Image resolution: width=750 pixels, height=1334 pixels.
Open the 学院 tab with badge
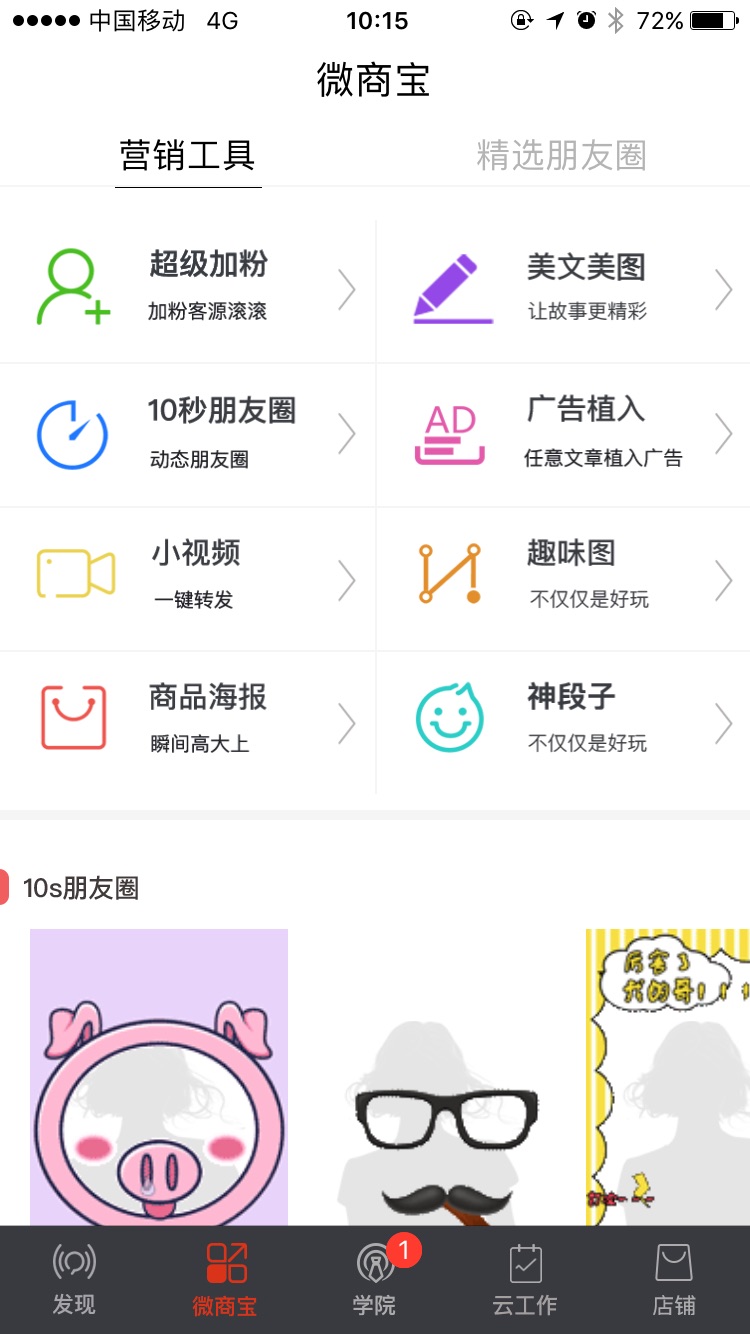tap(375, 1280)
